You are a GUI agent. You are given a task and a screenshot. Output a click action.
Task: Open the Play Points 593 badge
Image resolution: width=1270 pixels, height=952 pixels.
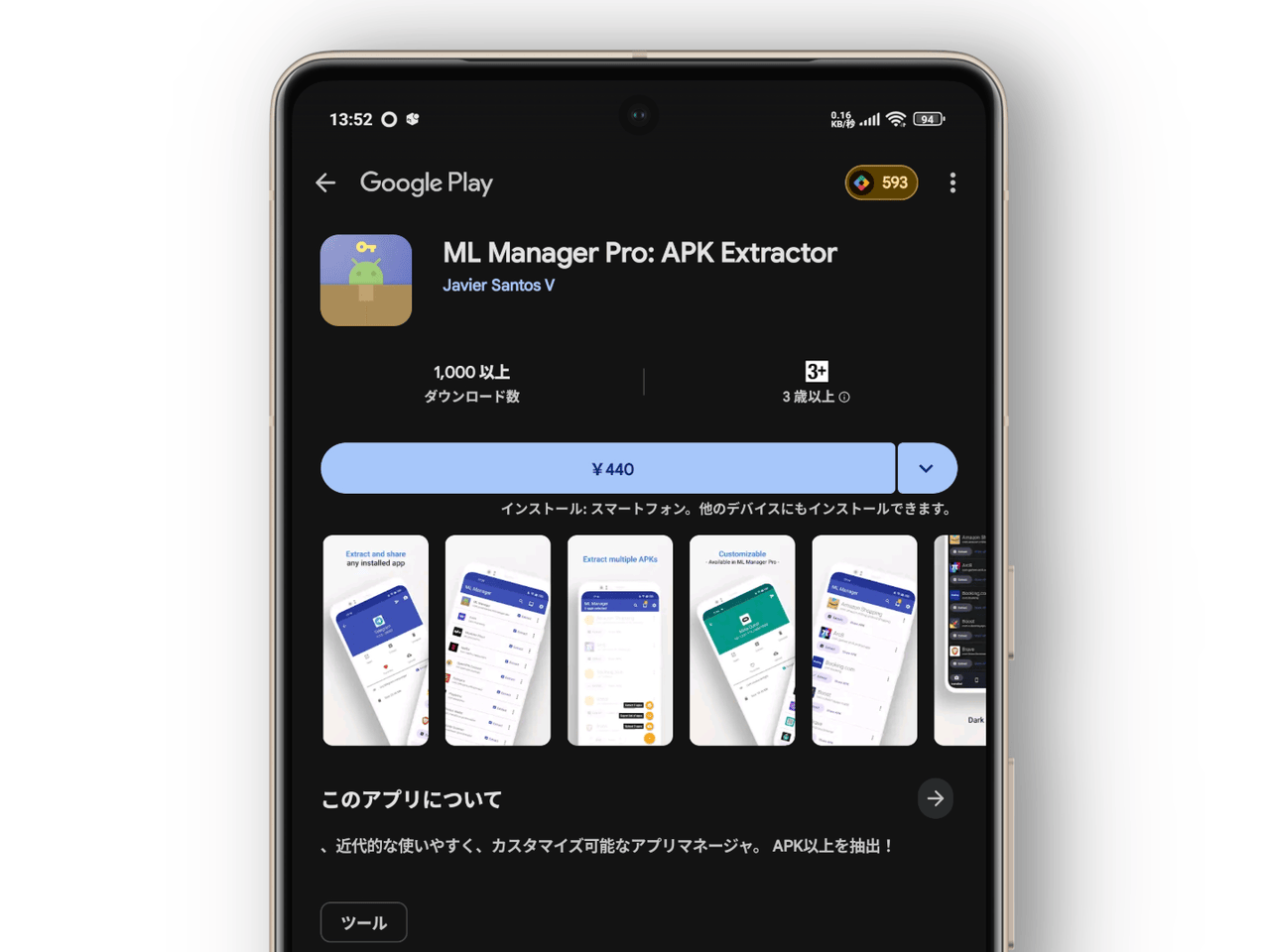click(x=881, y=182)
